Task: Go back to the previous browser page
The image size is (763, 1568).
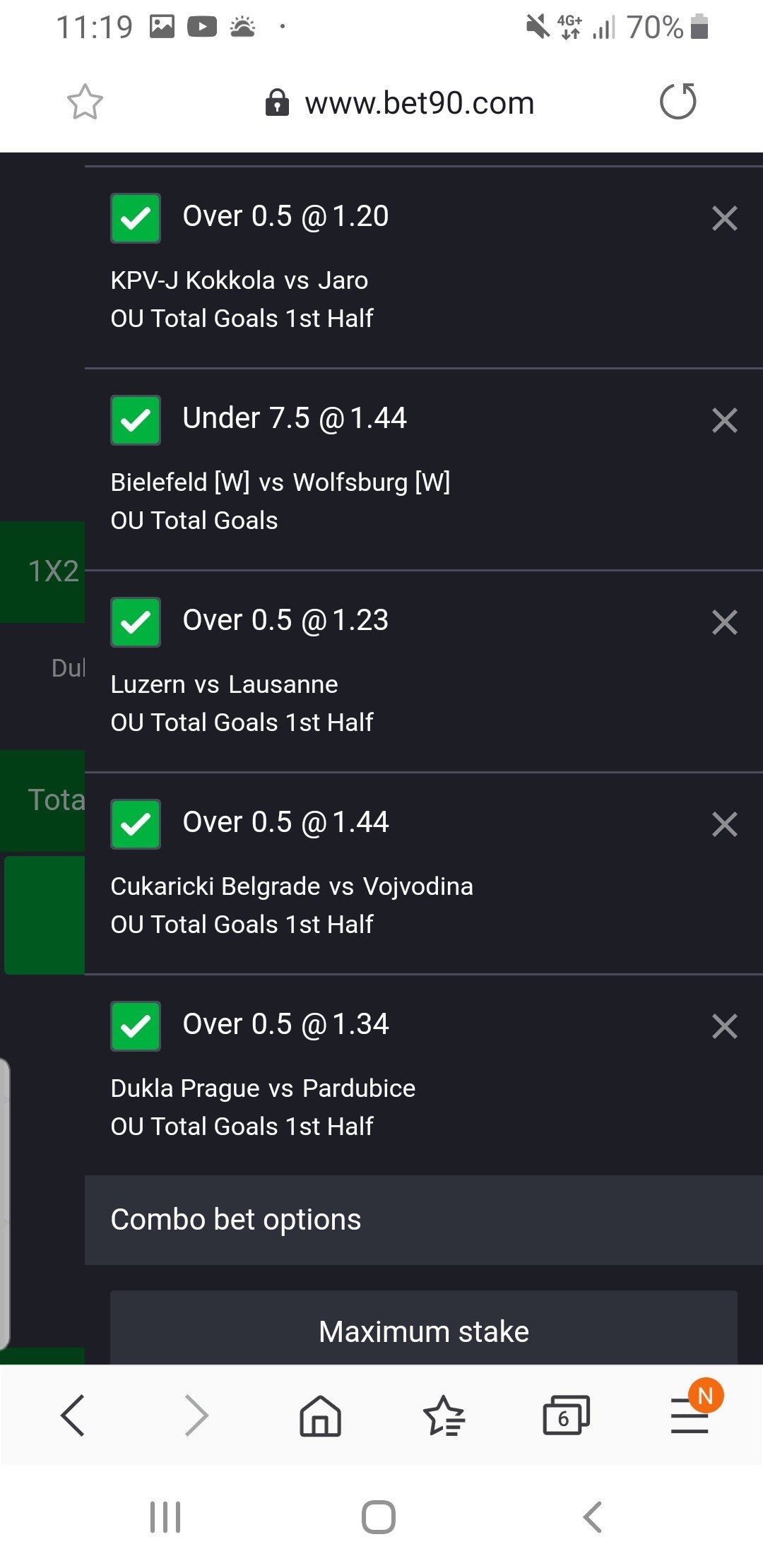Action: (73, 1415)
